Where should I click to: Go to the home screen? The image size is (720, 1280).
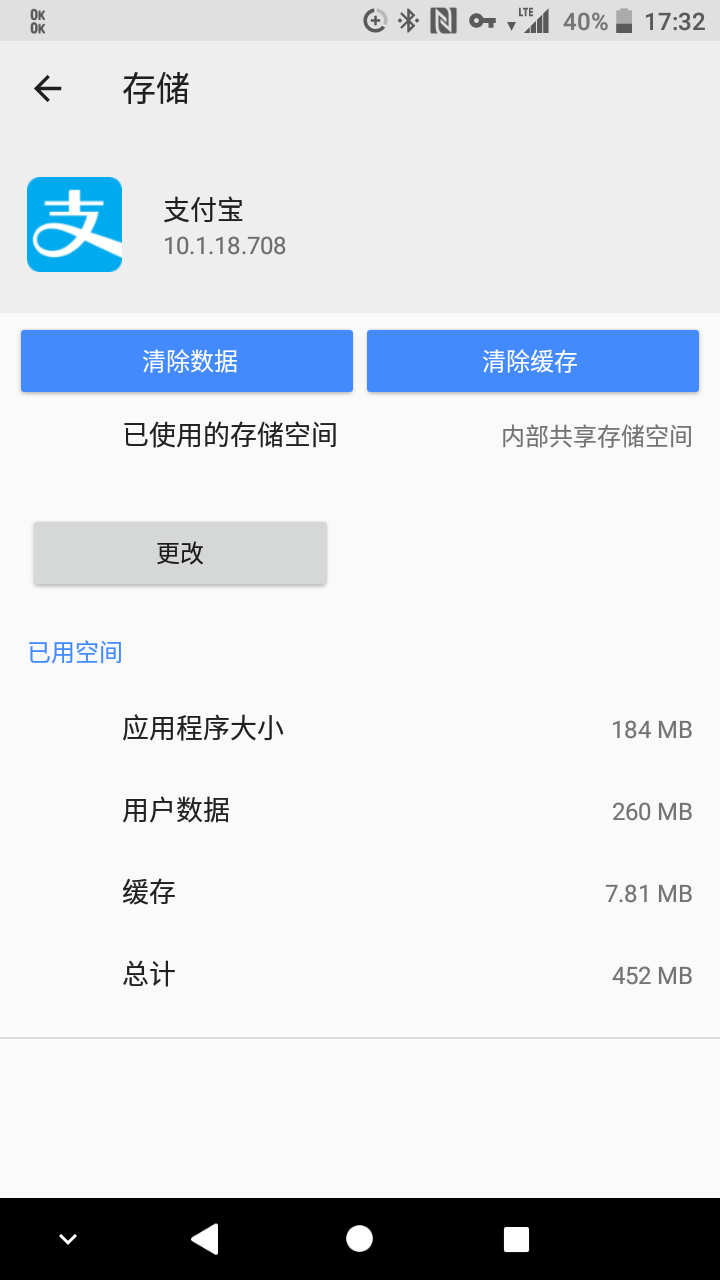coord(359,1239)
